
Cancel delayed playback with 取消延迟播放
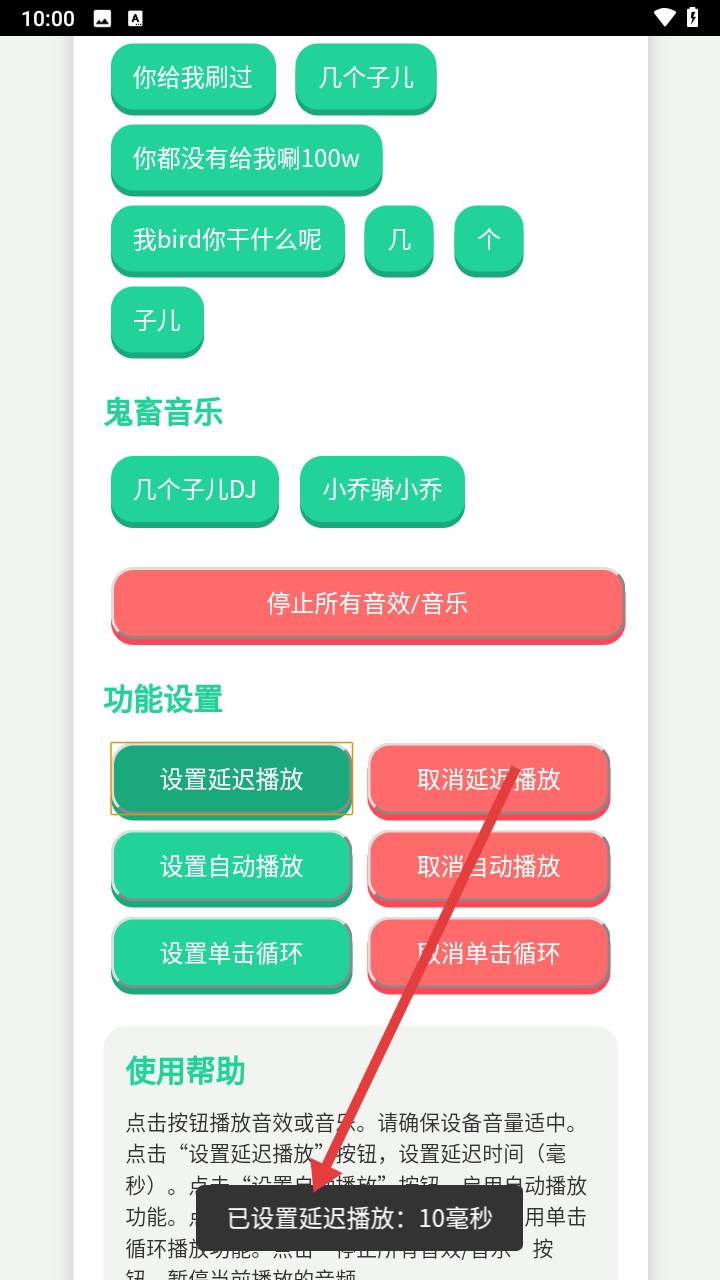pyautogui.click(x=488, y=780)
